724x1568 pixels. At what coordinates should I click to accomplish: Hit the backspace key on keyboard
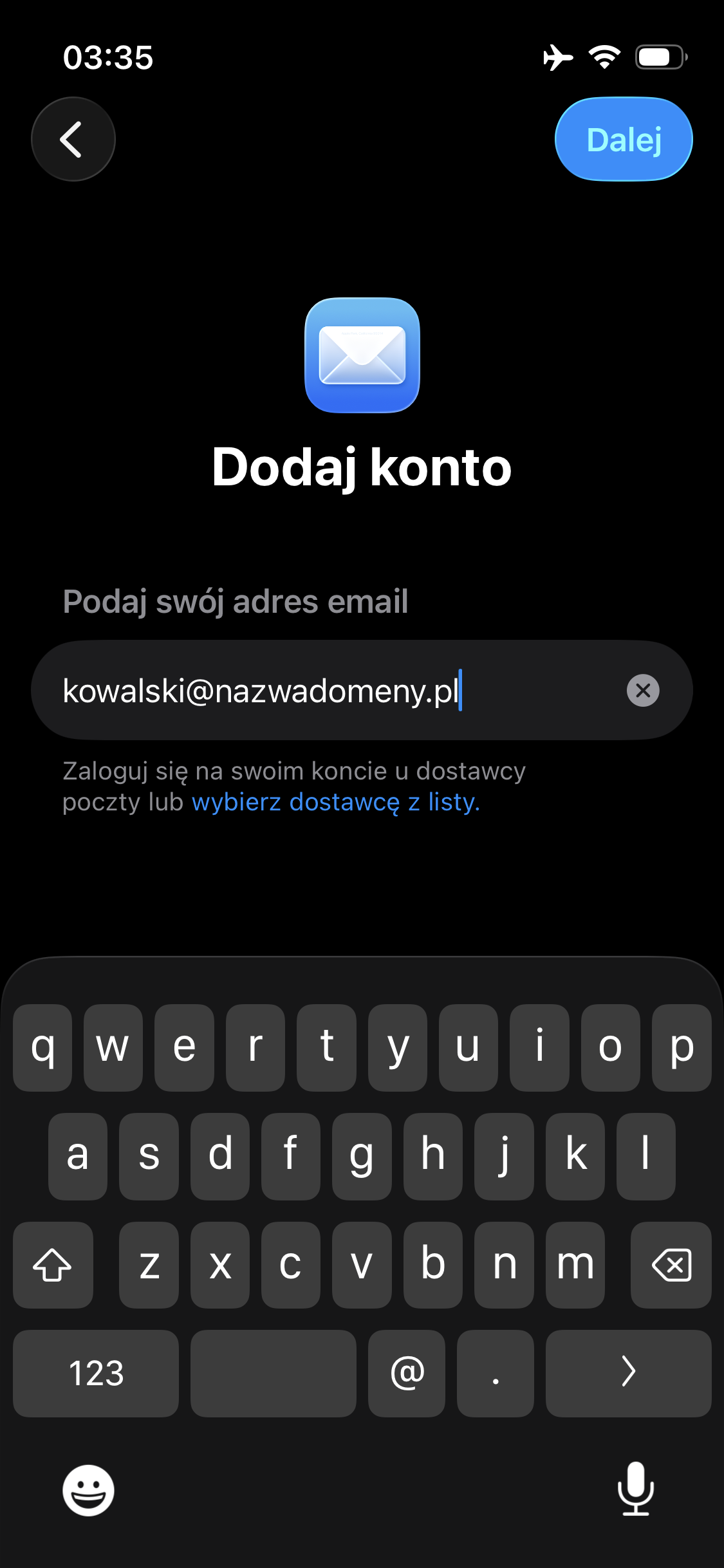(x=671, y=1265)
